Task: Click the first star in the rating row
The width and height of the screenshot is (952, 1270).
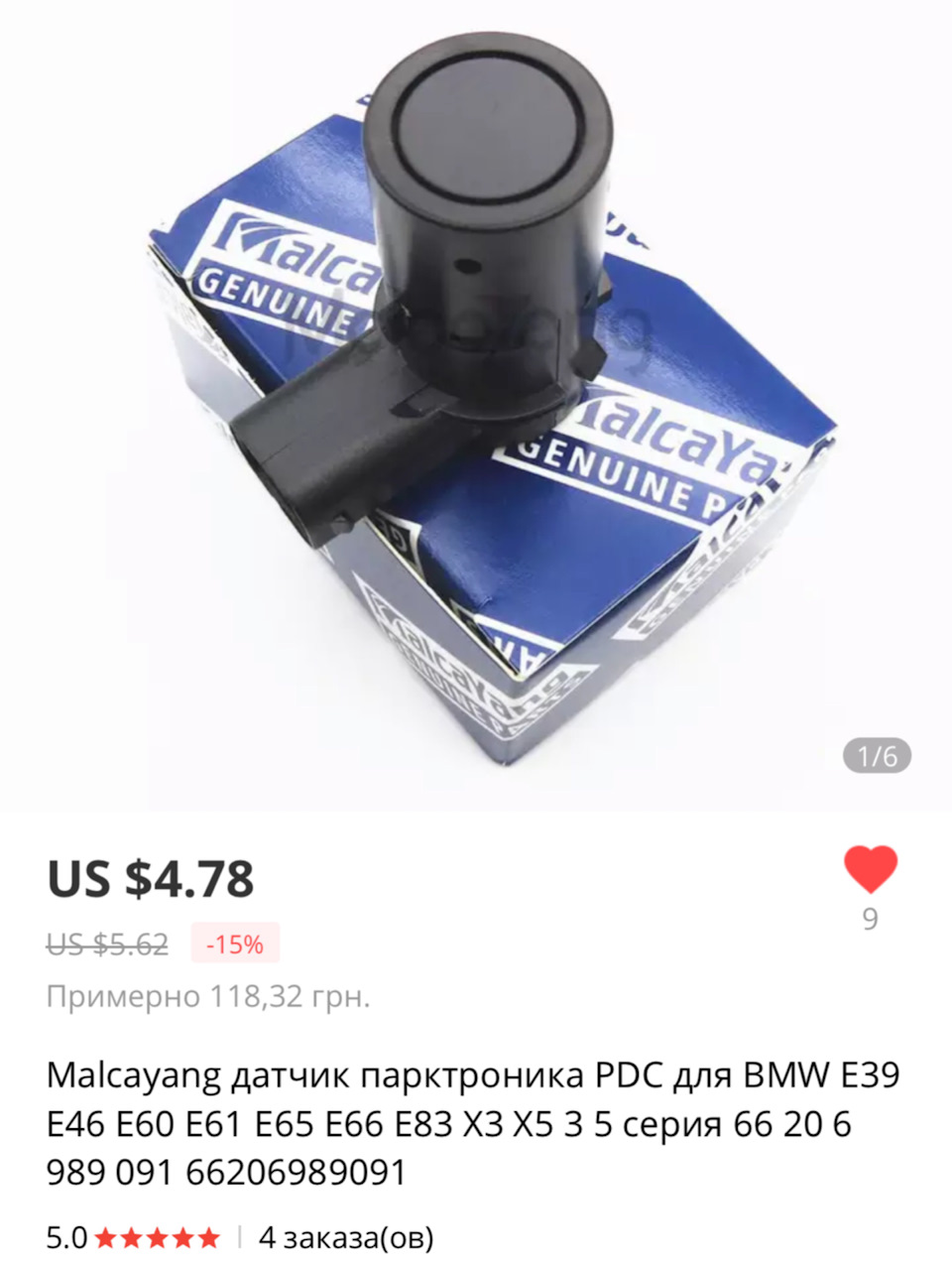Action: coord(106,1237)
